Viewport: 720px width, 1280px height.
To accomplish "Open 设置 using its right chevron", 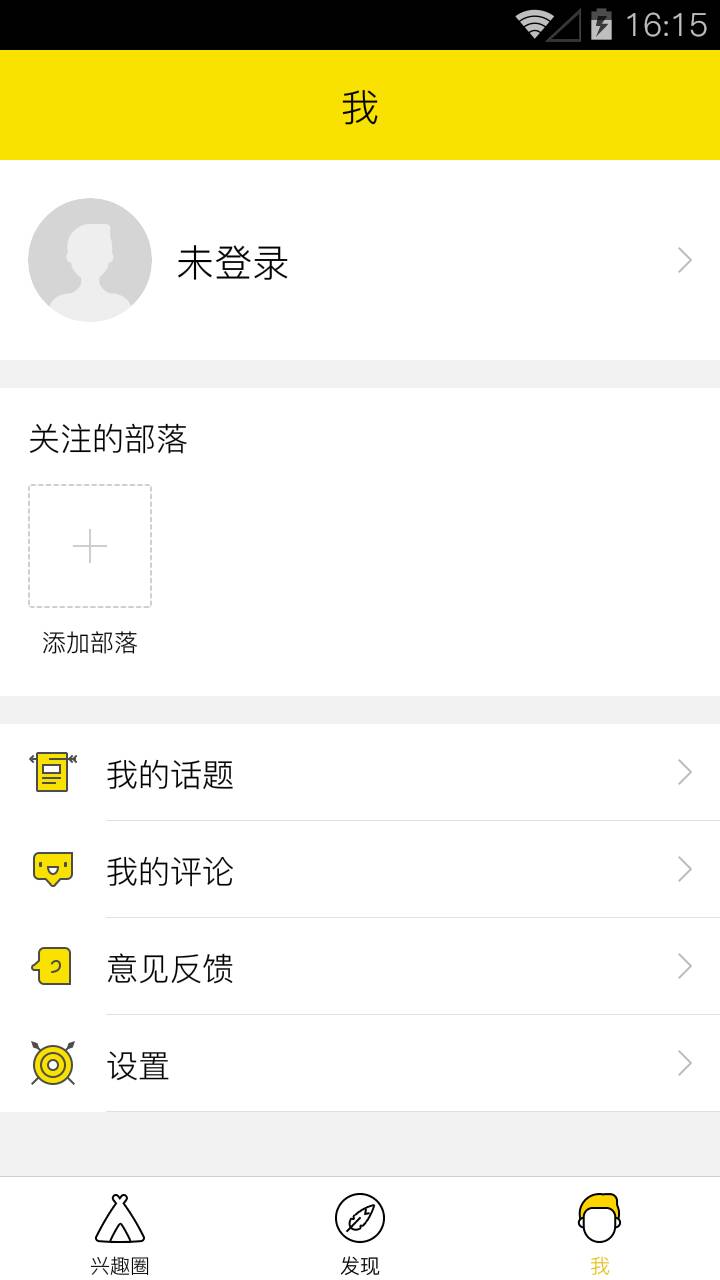I will [684, 1064].
